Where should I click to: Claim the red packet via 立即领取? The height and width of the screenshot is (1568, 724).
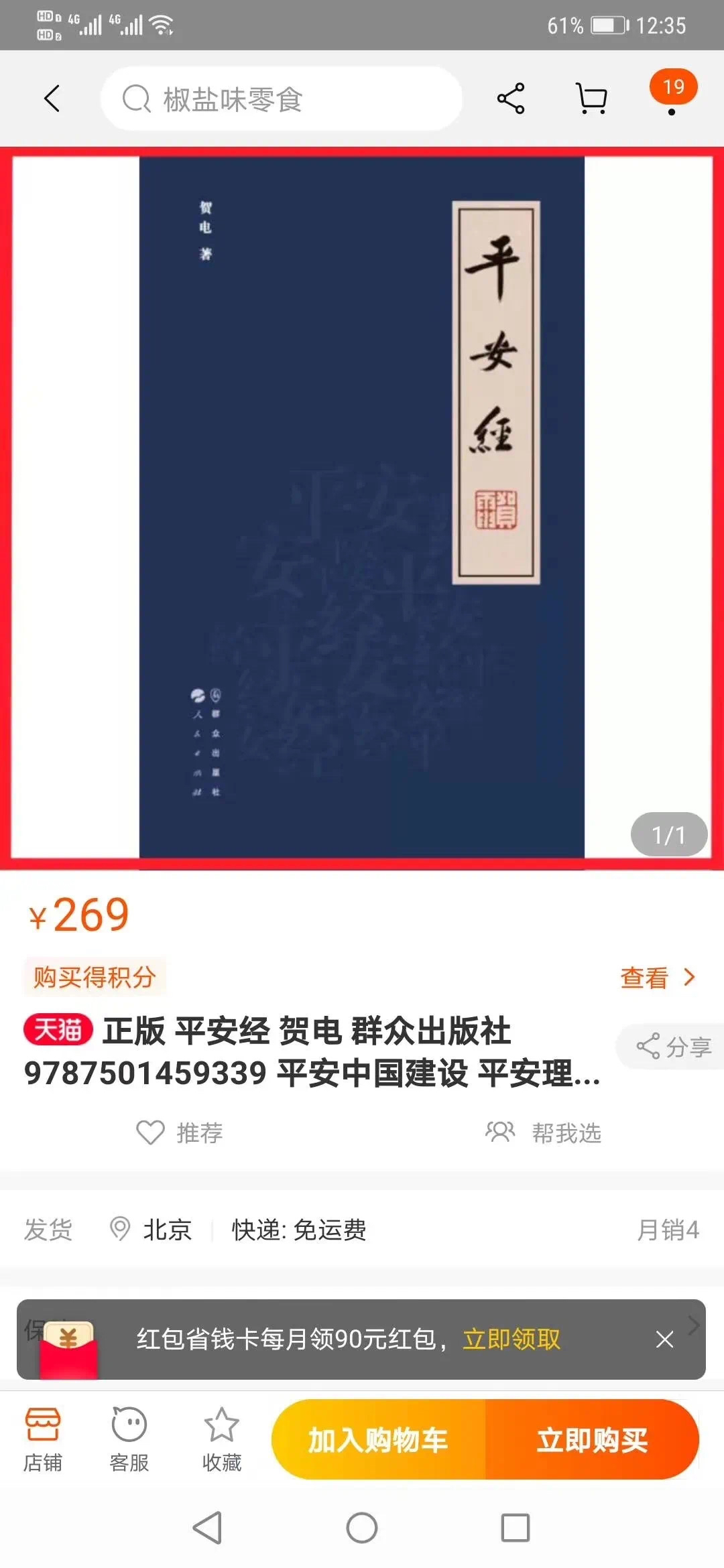(x=511, y=1339)
